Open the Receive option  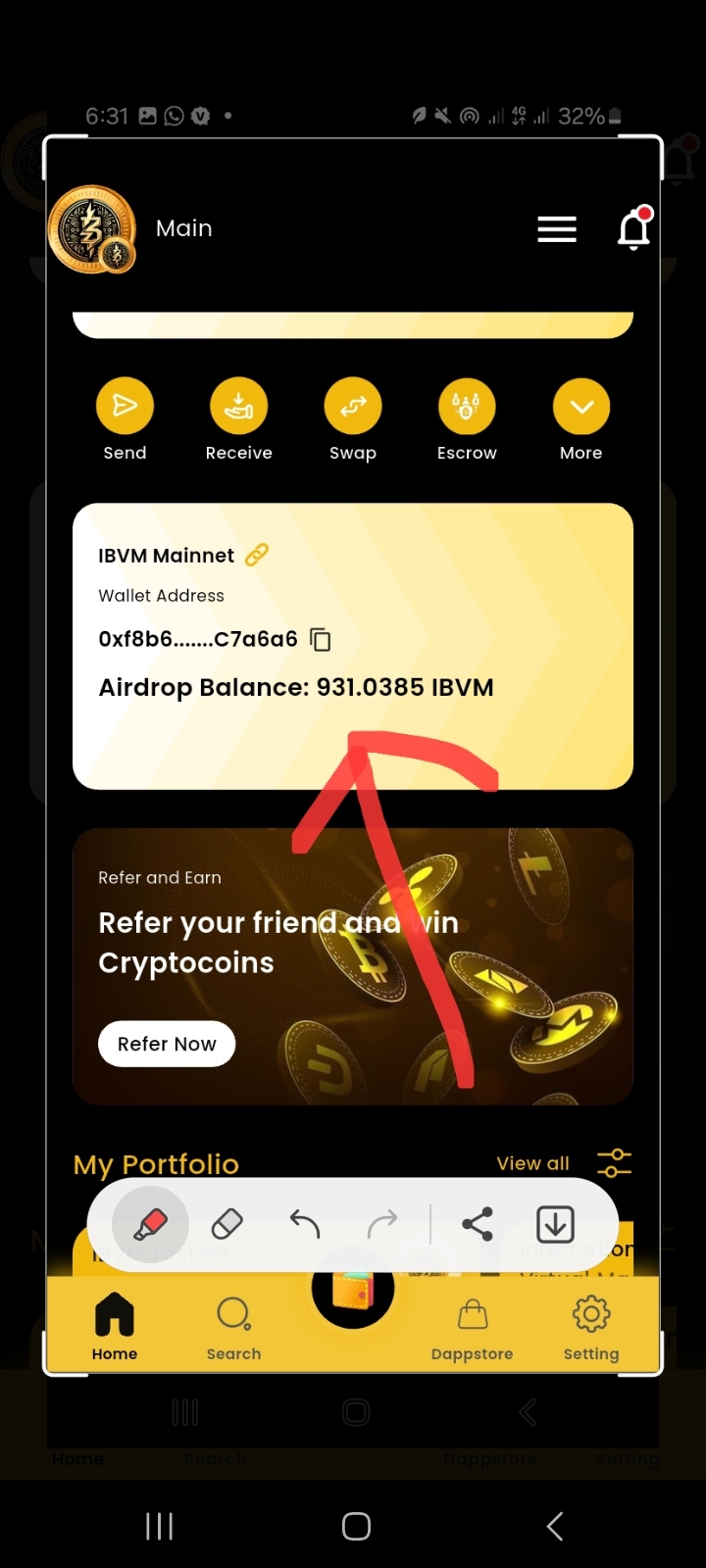[238, 407]
